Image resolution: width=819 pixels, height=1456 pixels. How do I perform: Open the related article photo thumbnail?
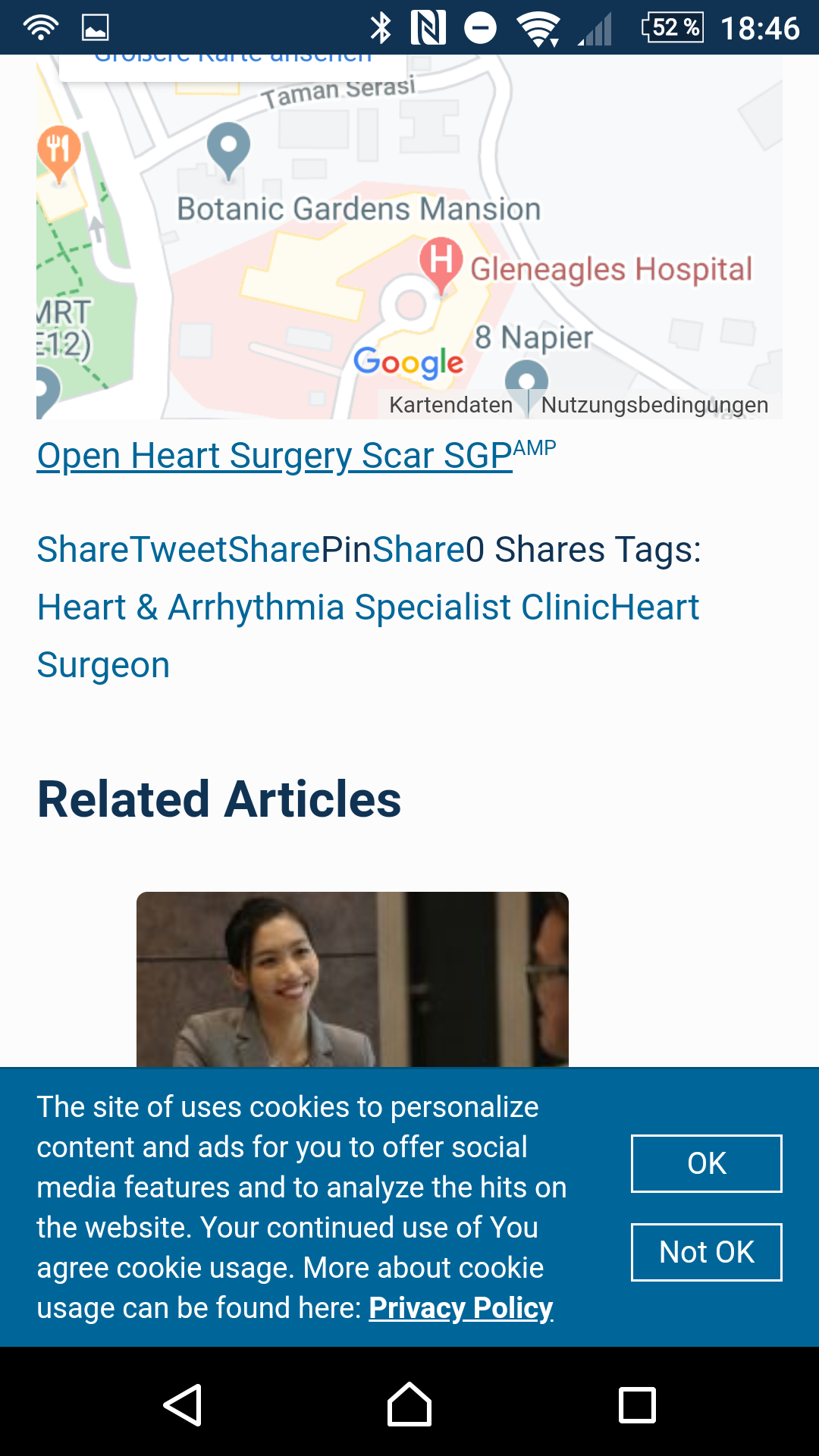353,979
